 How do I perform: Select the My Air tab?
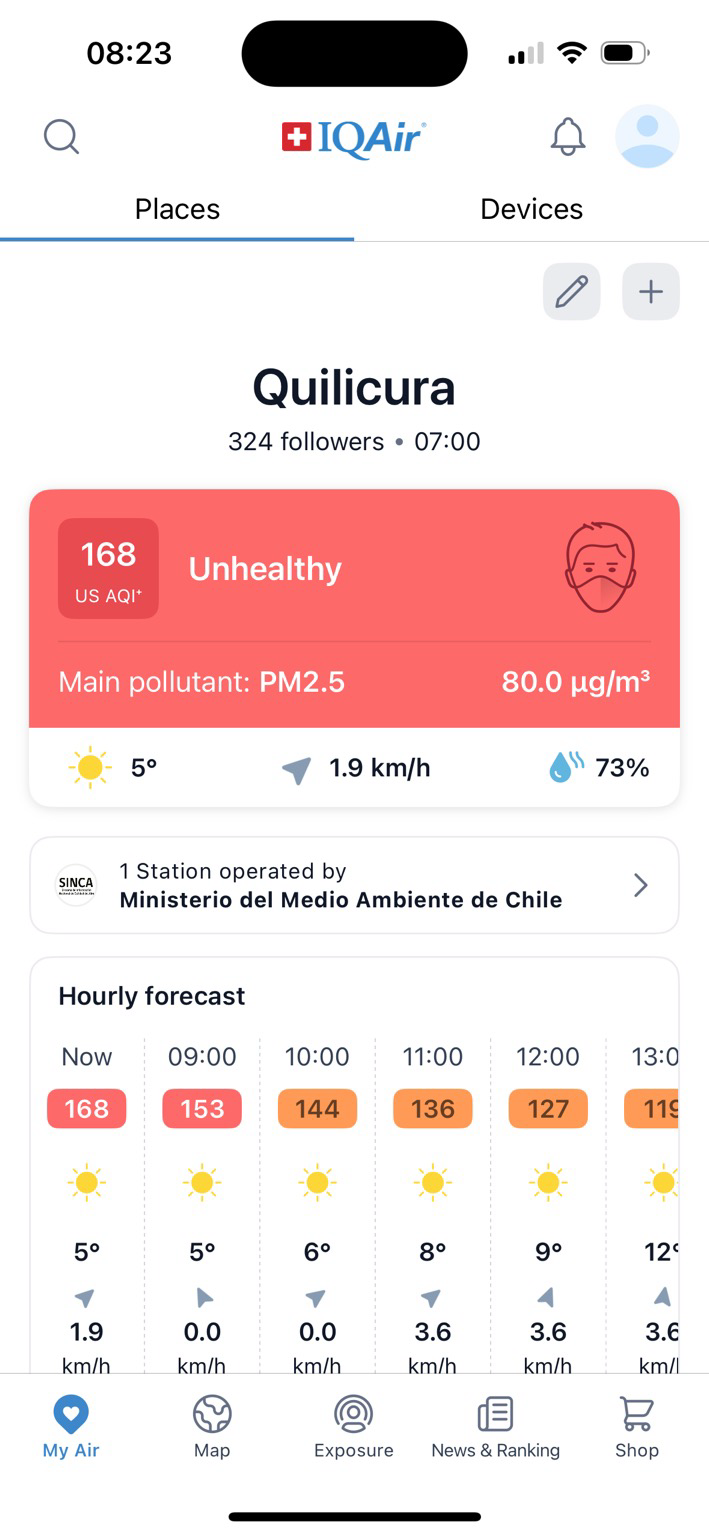pos(71,1427)
